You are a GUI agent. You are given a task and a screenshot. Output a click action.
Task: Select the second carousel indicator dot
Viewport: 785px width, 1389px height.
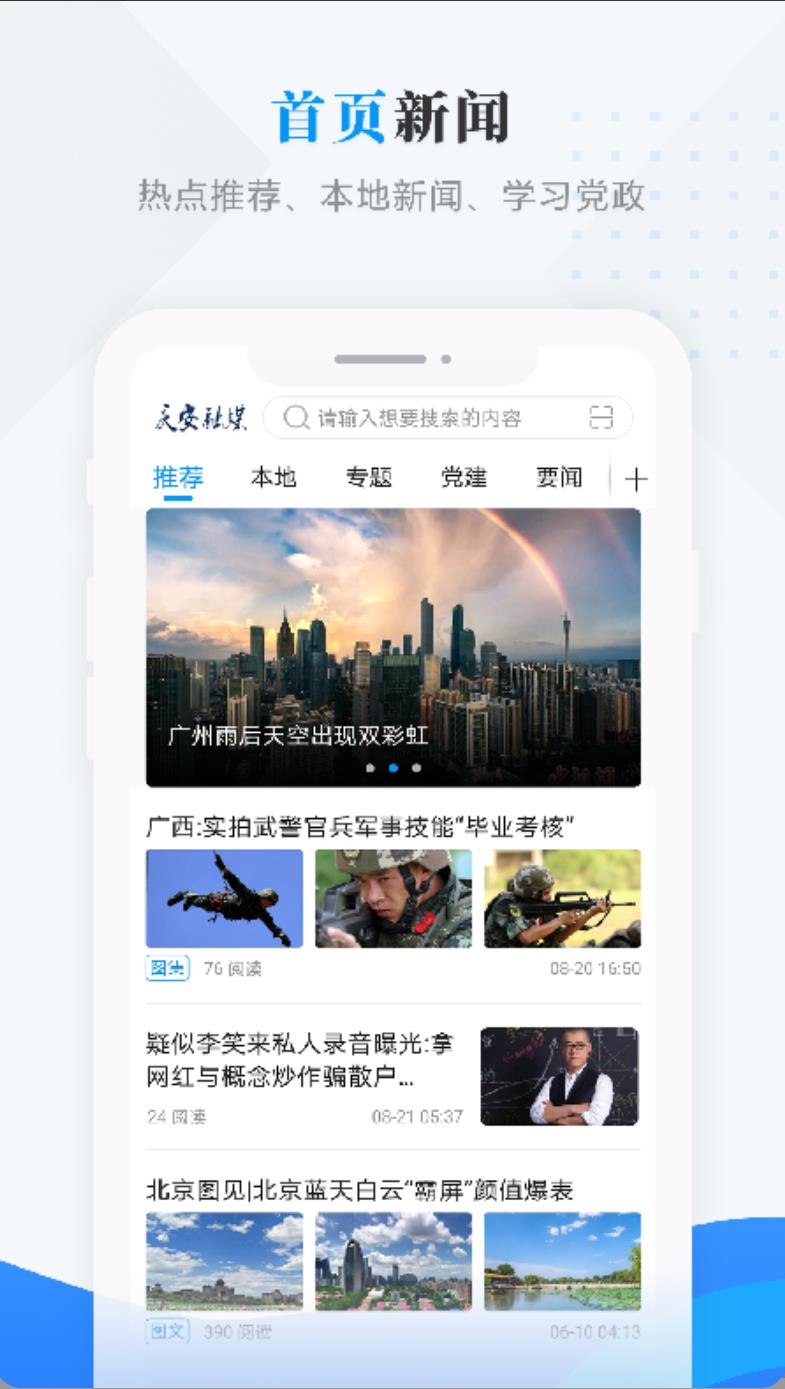392,769
